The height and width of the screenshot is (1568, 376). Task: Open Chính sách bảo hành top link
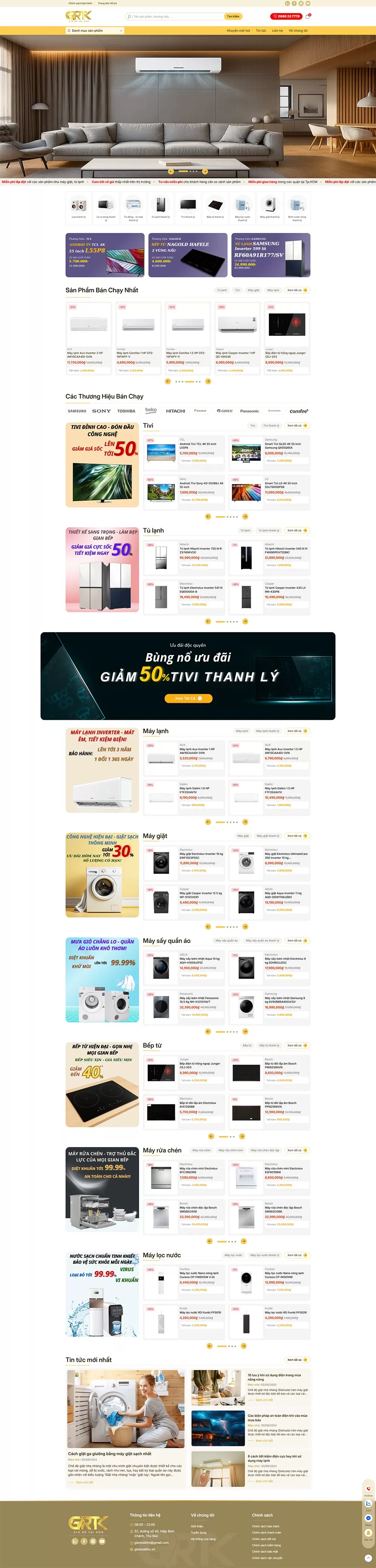pyautogui.click(x=80, y=3)
